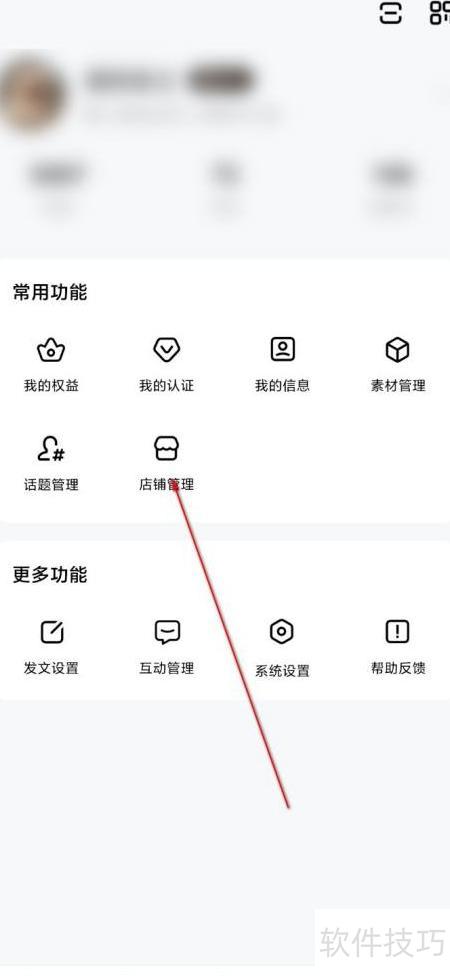Viewport: 450px width, 976px height.
Task: Open 店铺管理 (Shop Management)
Action: pos(166,464)
